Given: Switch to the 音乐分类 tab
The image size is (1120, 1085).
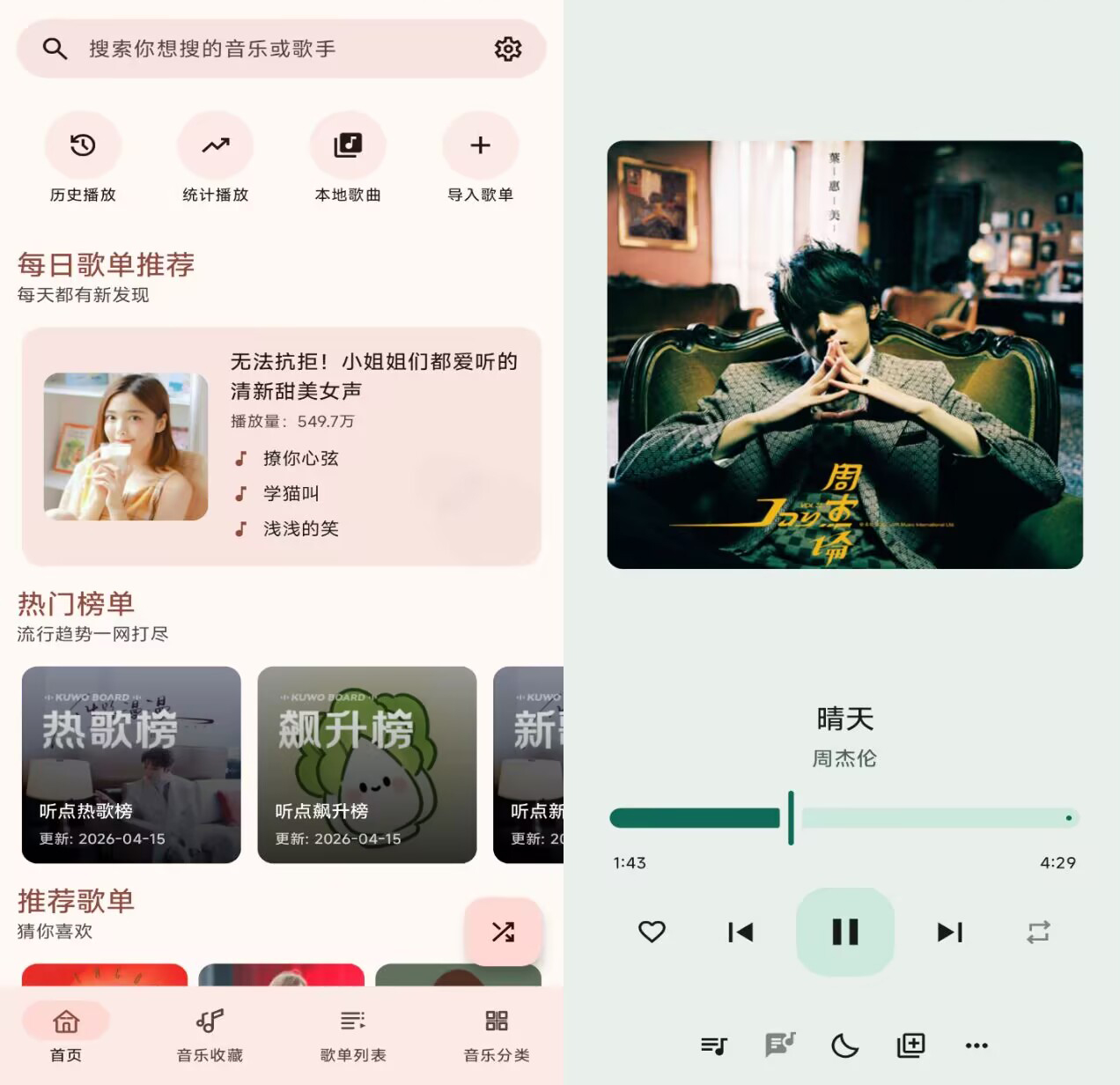Looking at the screenshot, I should (497, 1035).
